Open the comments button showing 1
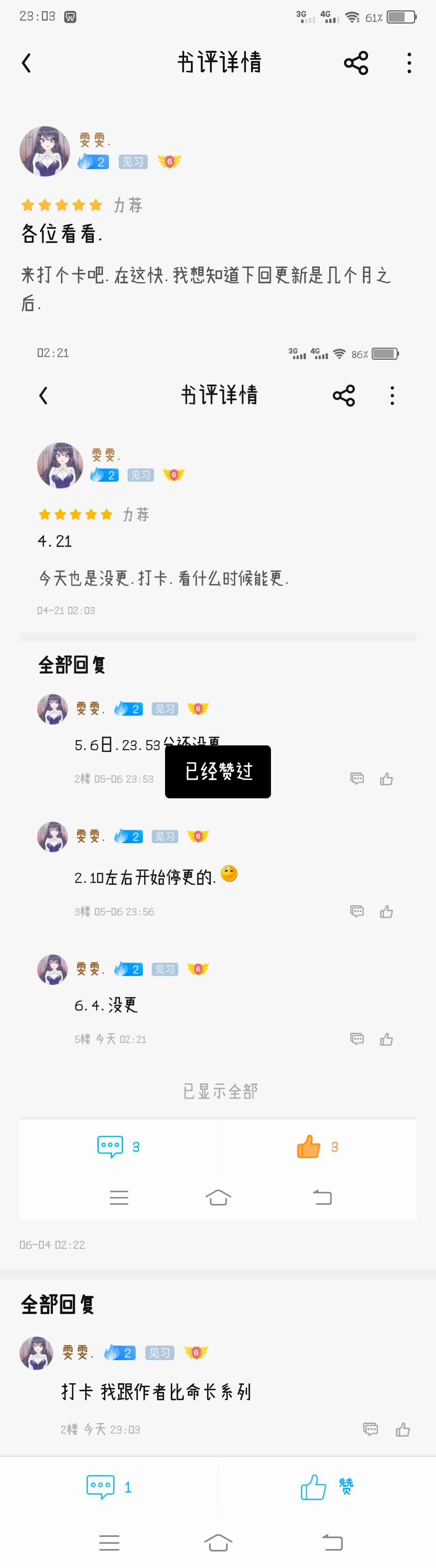 pos(108,1486)
